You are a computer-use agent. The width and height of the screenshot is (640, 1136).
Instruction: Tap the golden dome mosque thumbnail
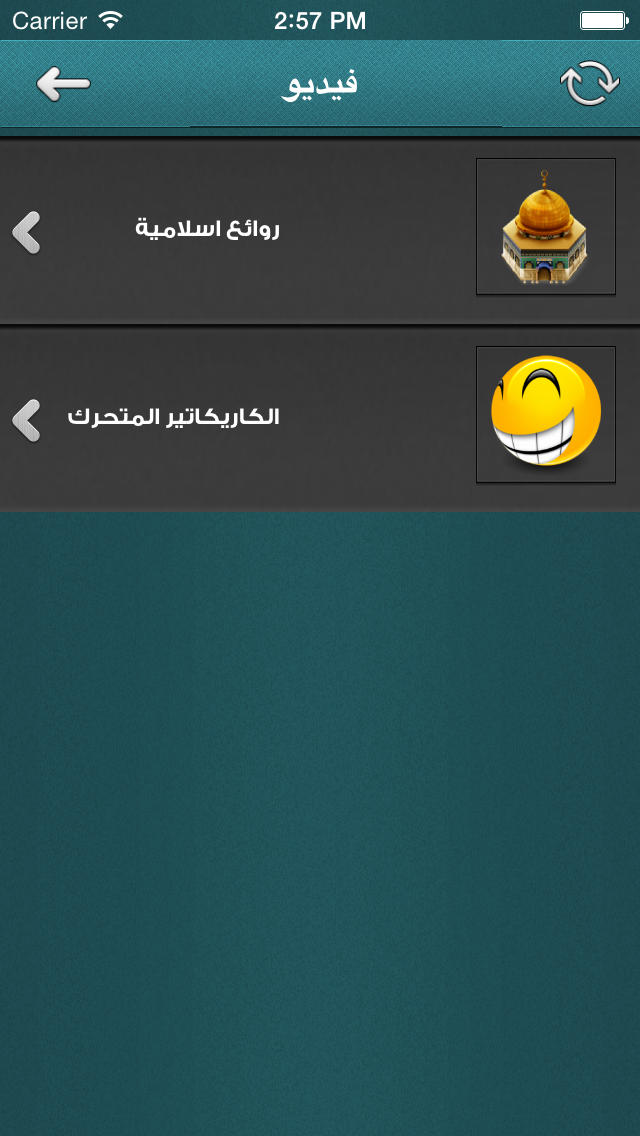click(546, 227)
